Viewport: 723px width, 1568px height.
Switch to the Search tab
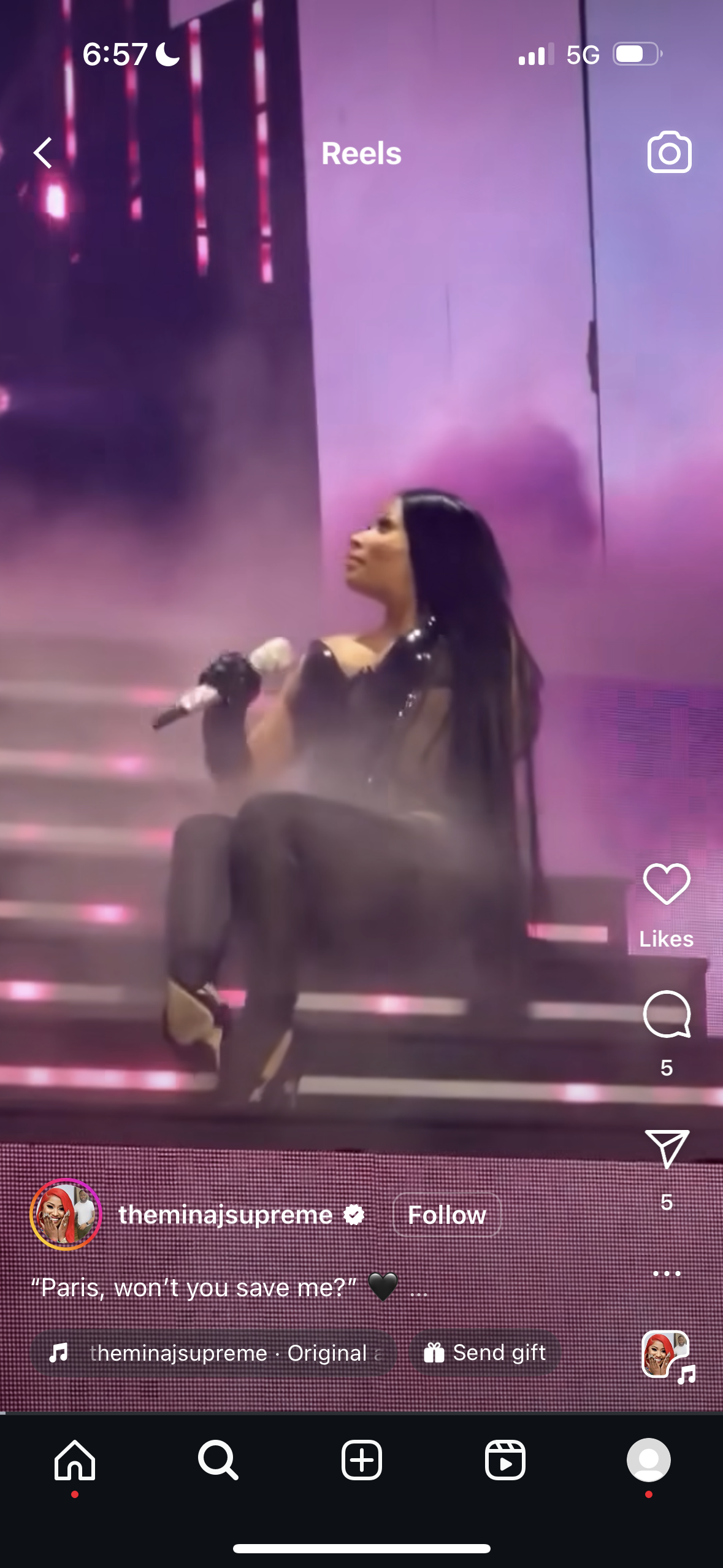(x=218, y=1460)
